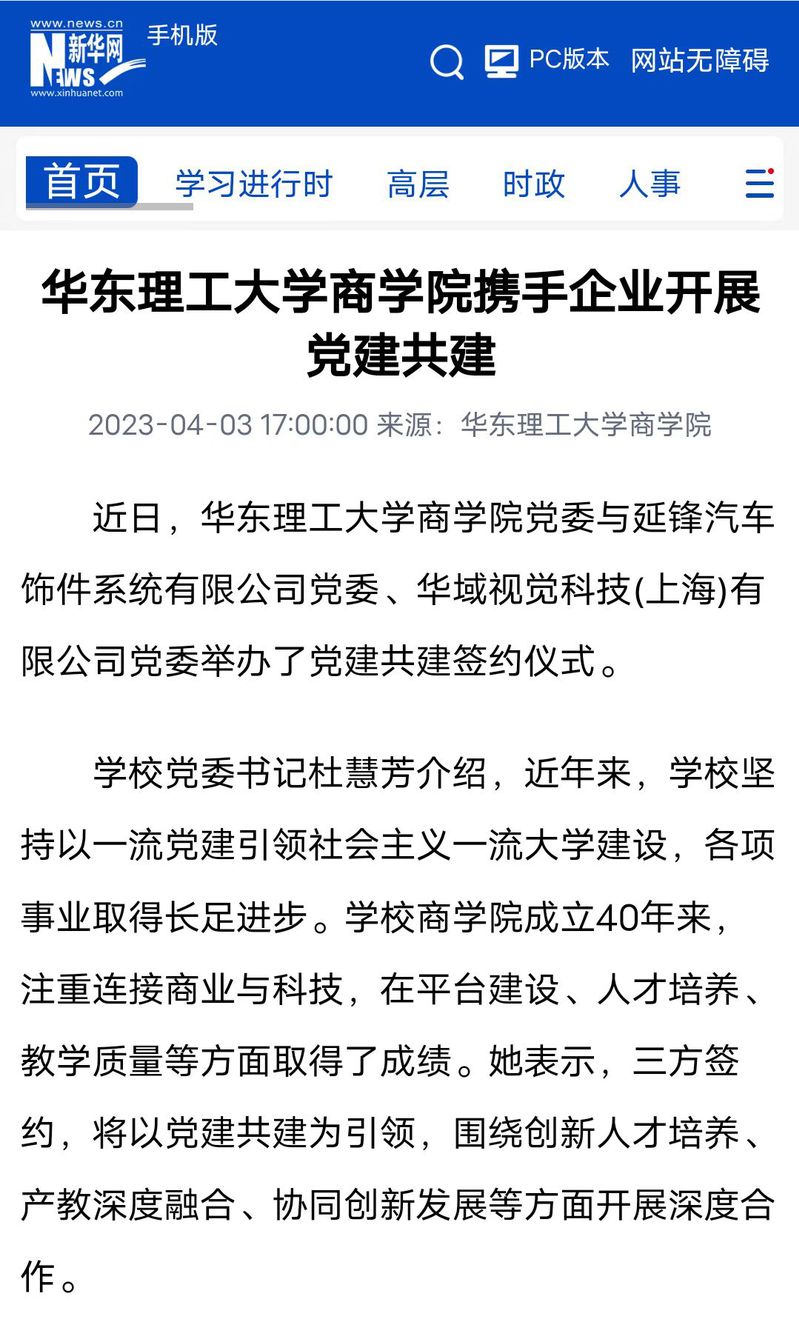
Task: Open the search magnifier icon
Action: 447,62
